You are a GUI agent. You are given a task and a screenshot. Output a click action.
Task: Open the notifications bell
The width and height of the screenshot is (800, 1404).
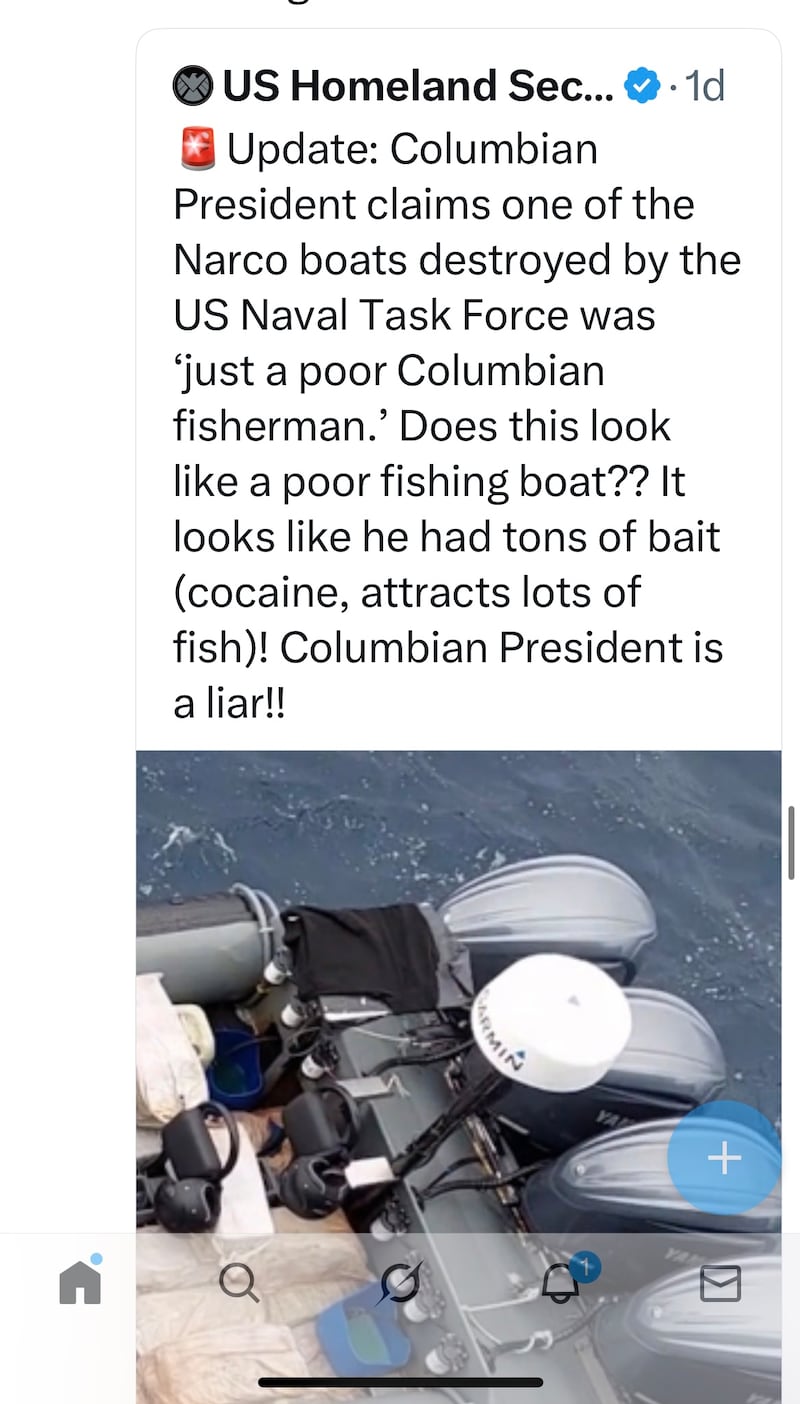click(562, 1282)
